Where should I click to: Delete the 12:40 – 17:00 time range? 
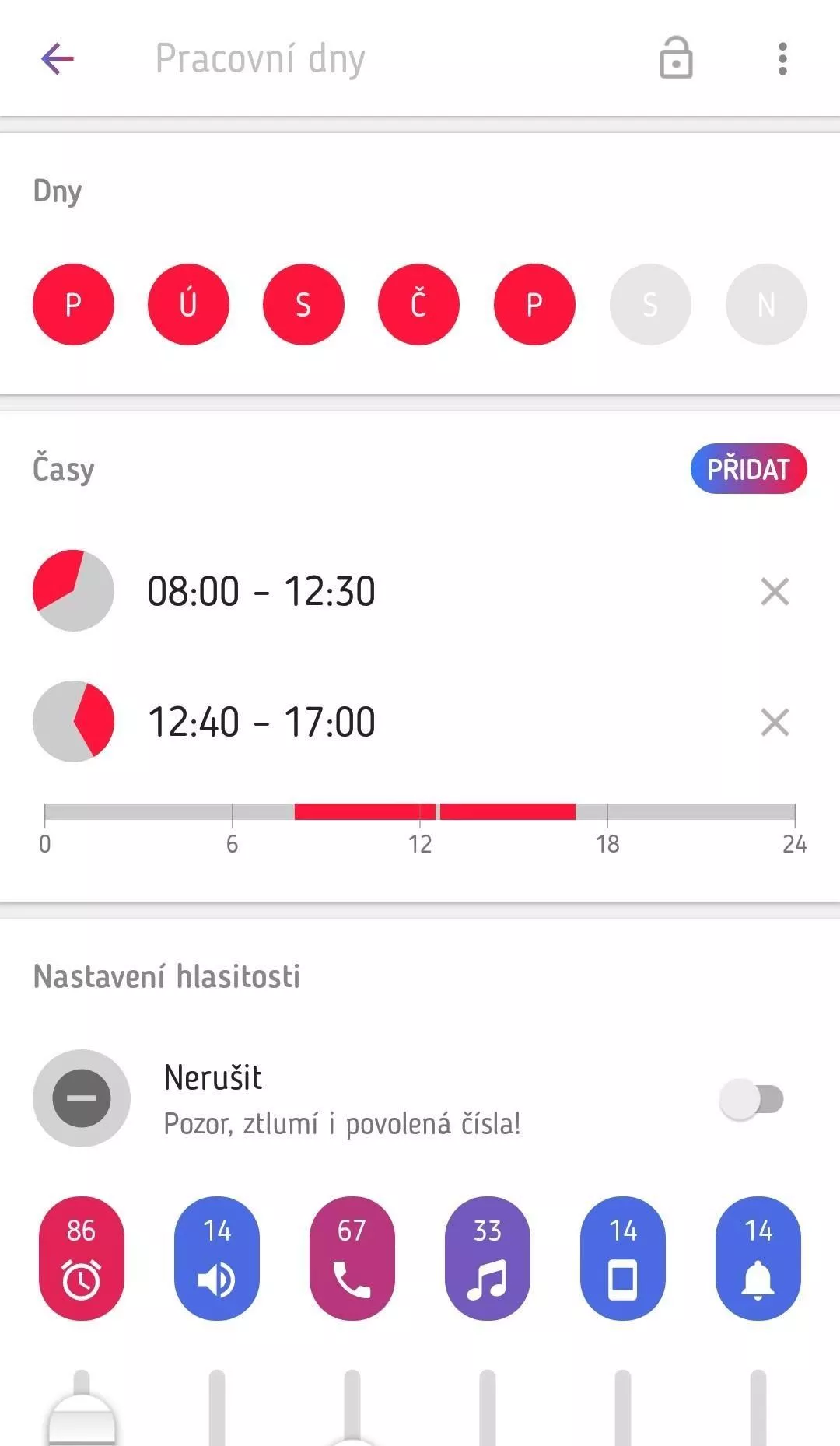[775, 722]
